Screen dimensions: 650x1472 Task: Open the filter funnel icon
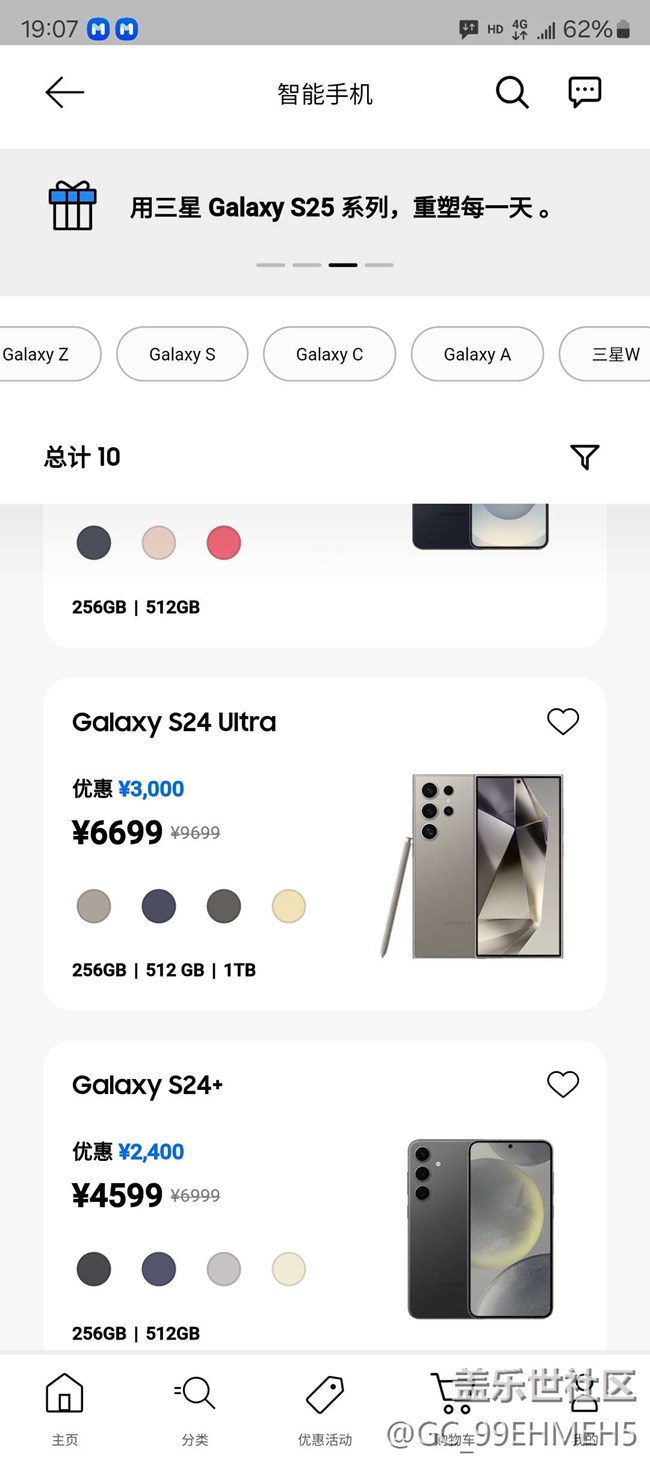coord(585,457)
